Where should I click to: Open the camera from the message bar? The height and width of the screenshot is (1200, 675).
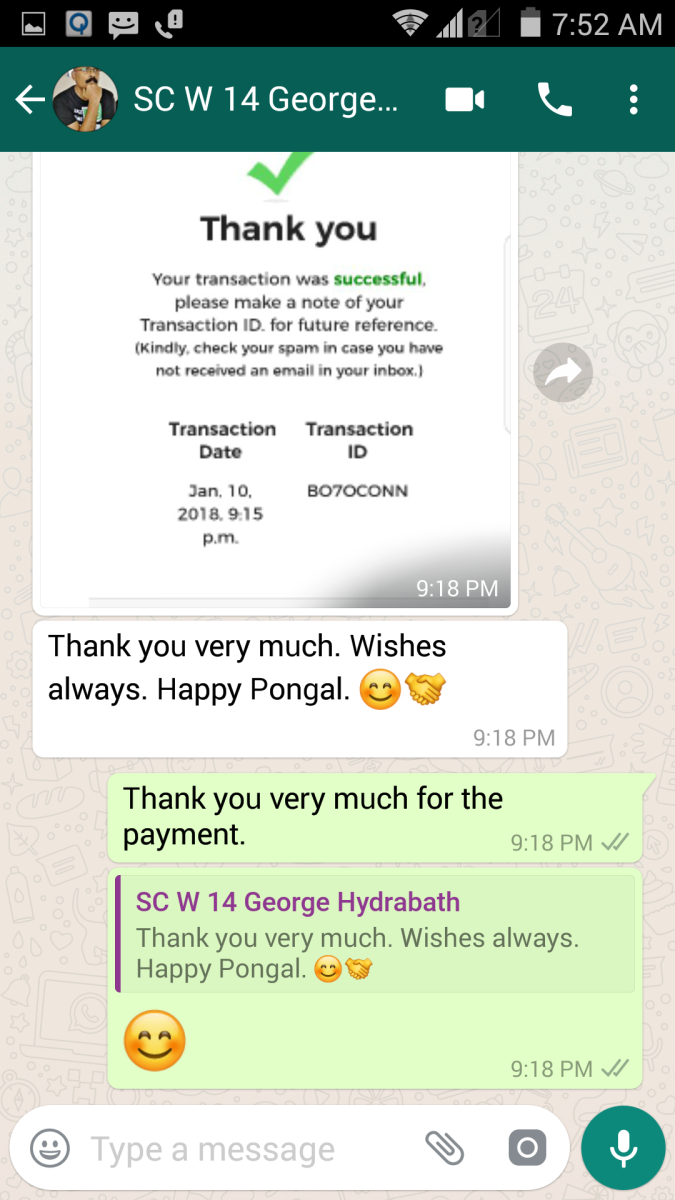tap(527, 1148)
